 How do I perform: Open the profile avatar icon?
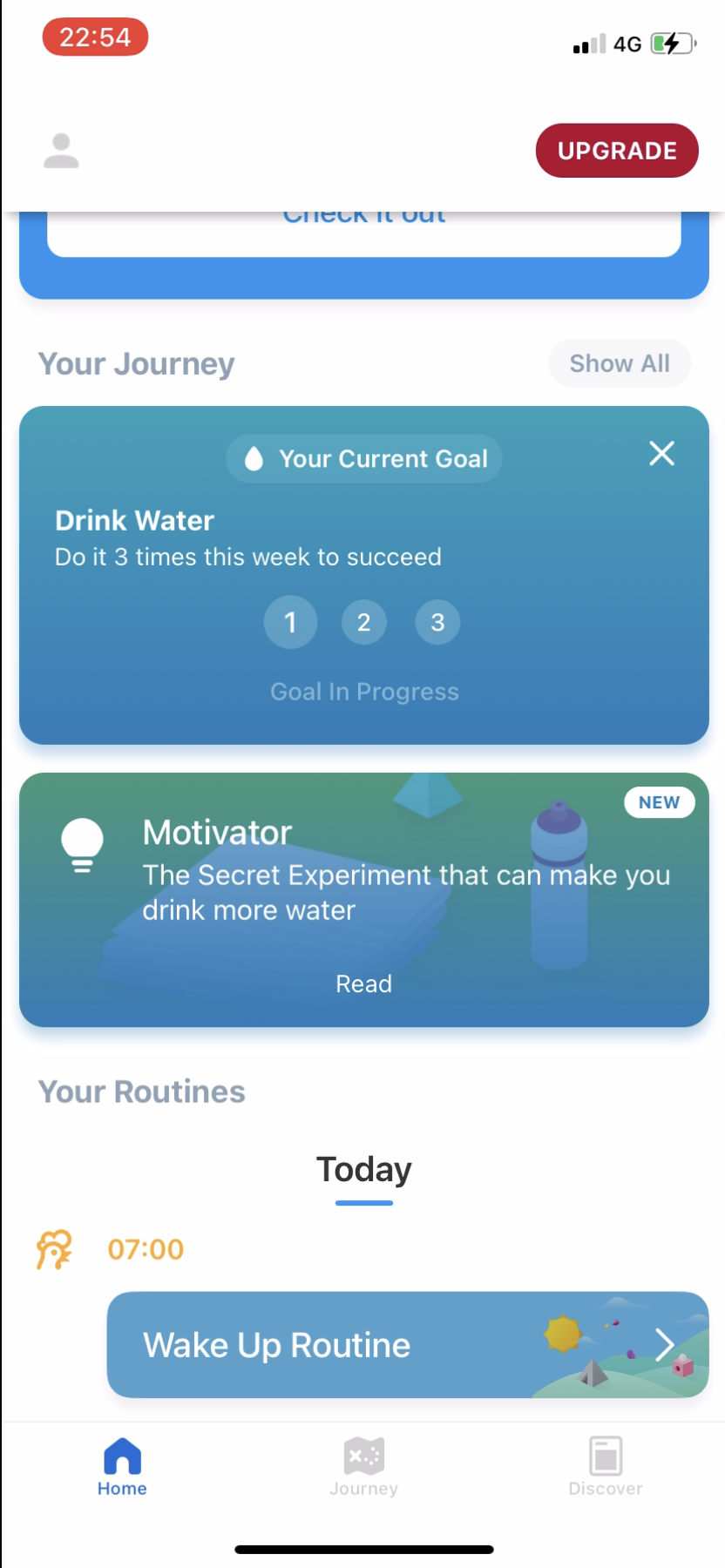coord(61,150)
